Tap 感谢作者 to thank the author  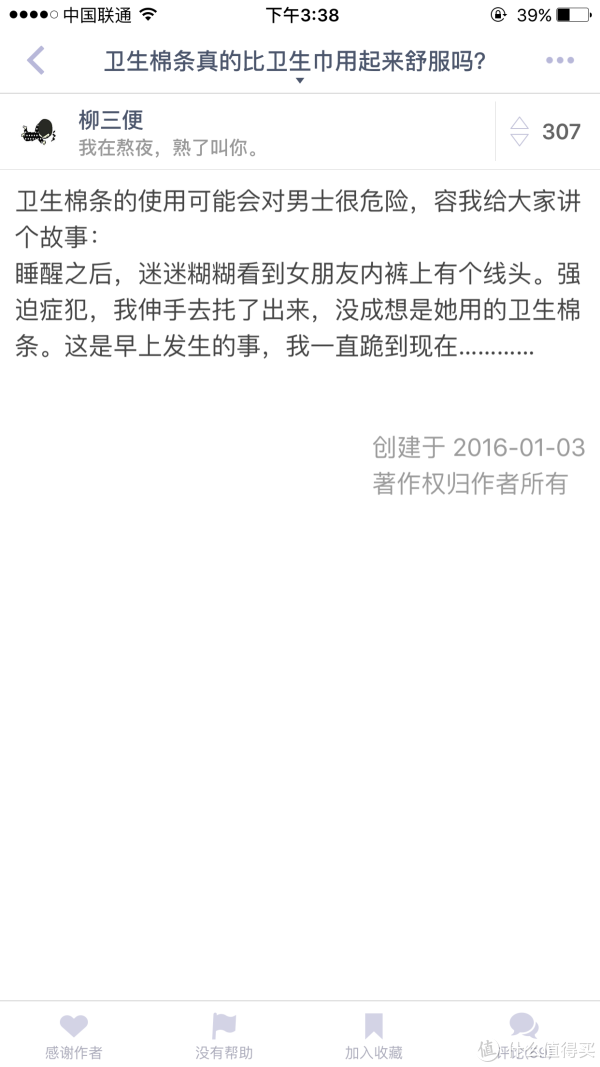point(74,1036)
